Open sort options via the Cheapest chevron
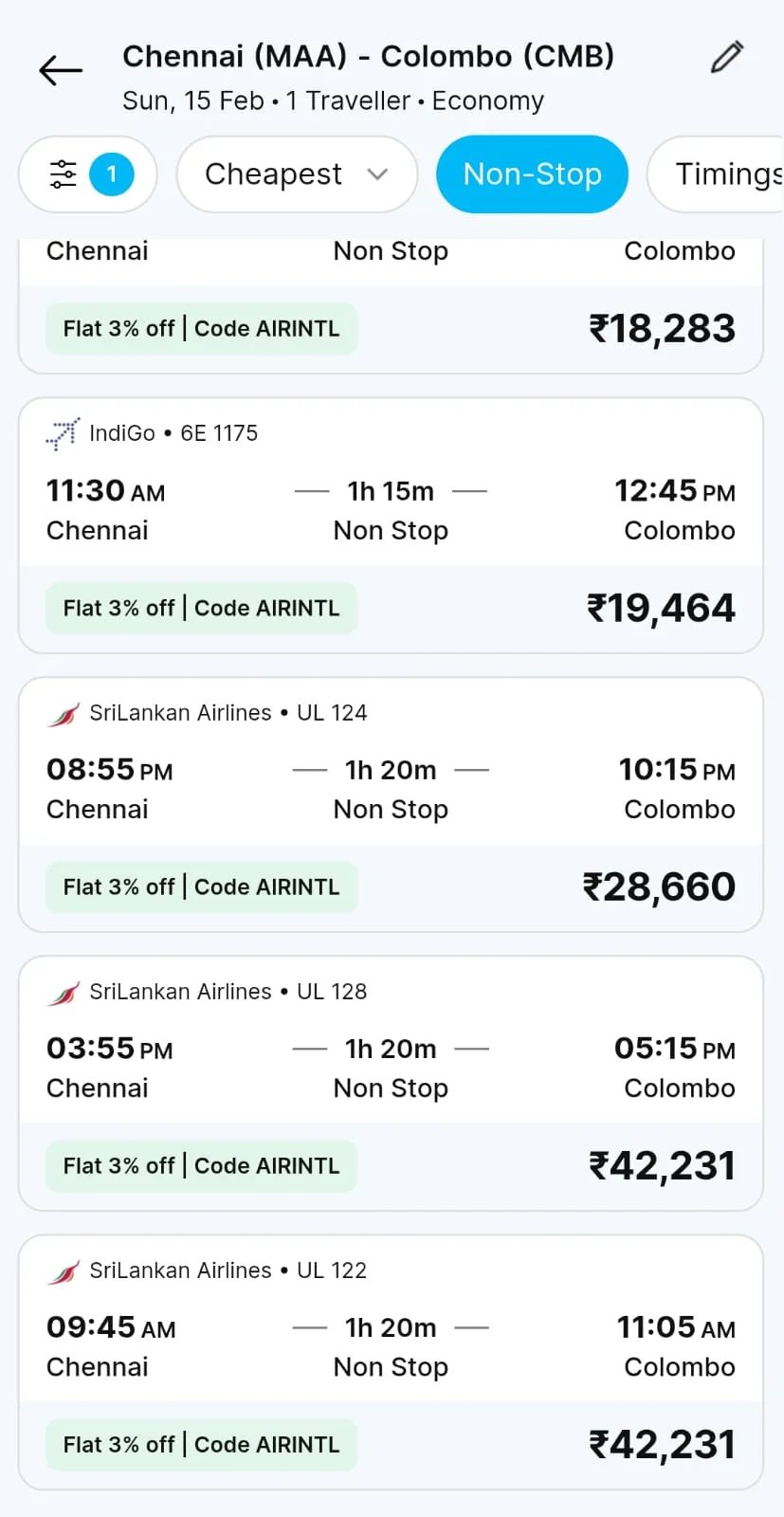The image size is (784, 1517). coord(377,174)
